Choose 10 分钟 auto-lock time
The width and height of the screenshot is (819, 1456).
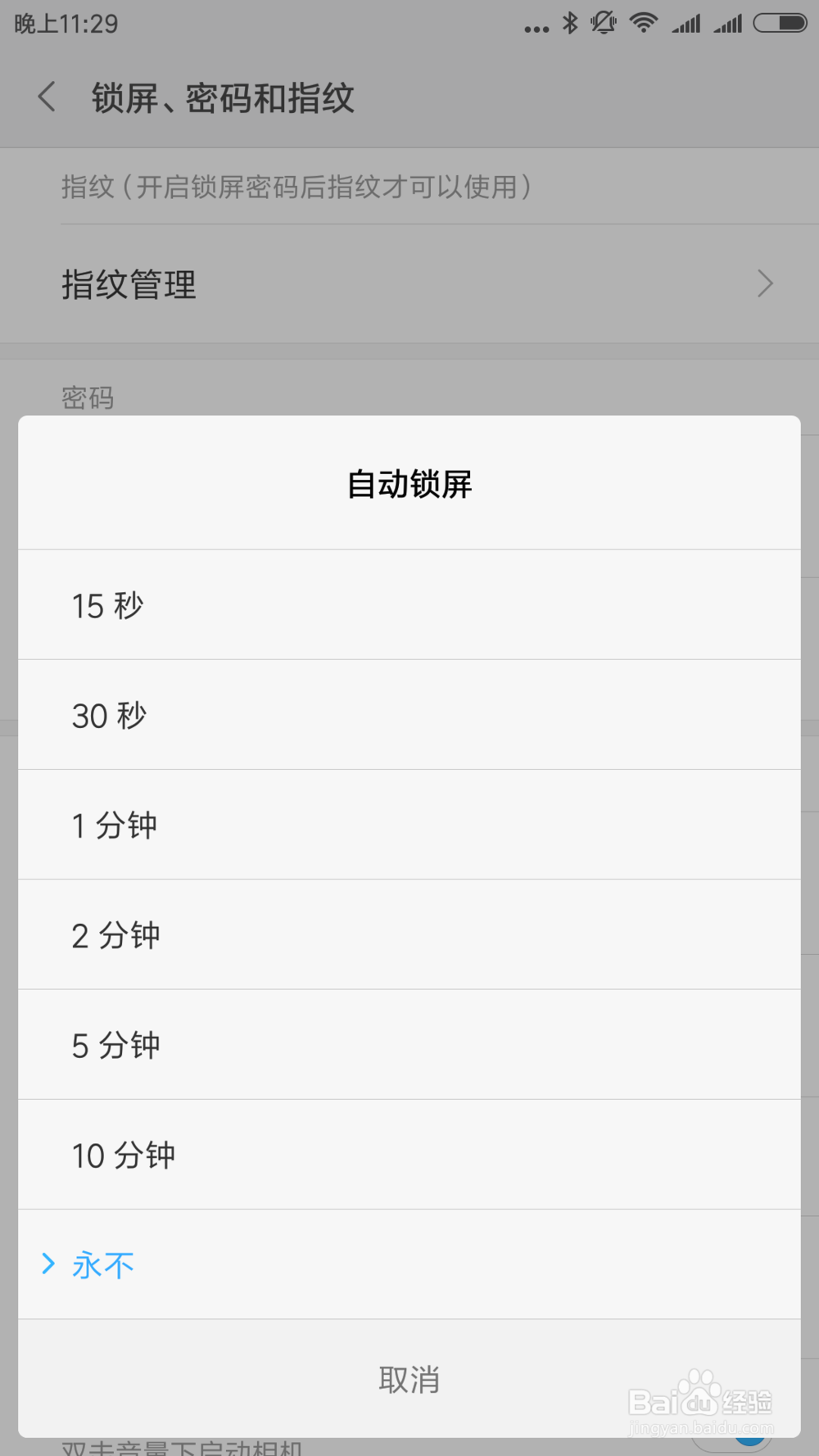click(x=409, y=1155)
